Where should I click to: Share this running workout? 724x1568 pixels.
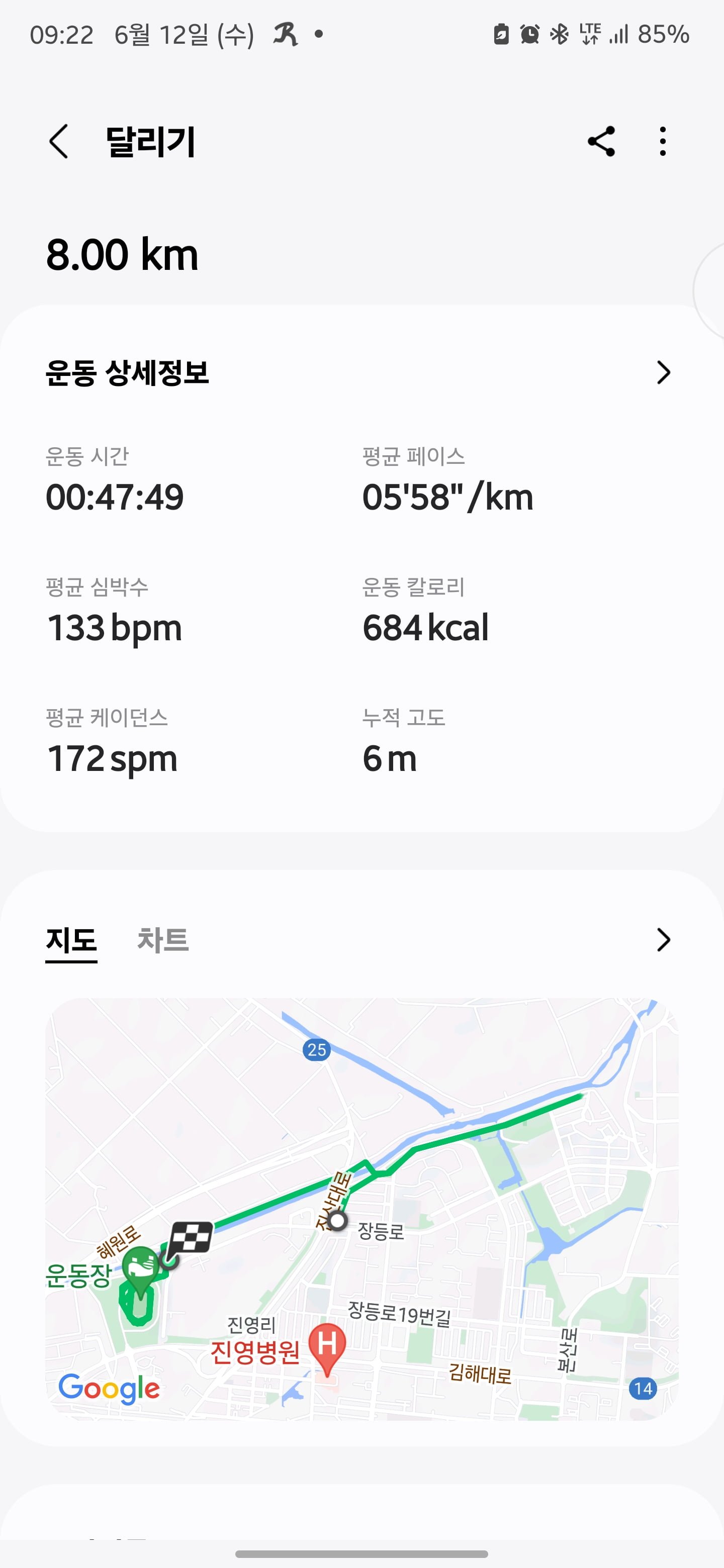click(601, 142)
